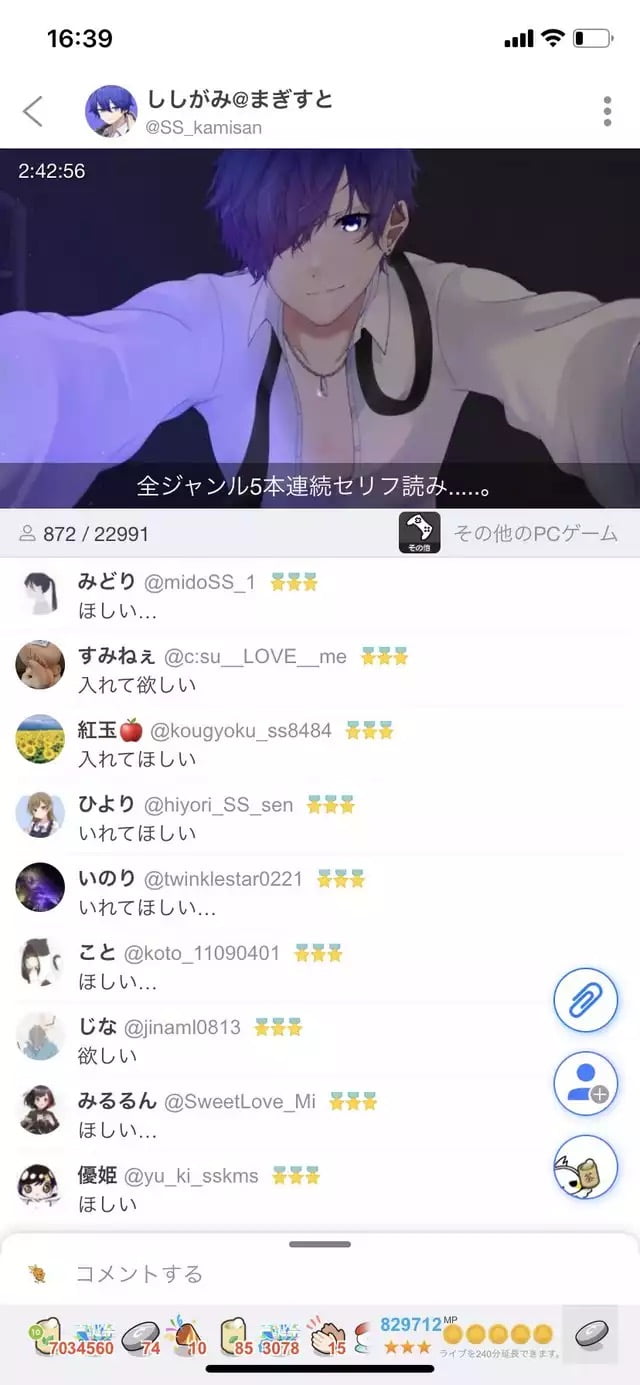Tap the live video player

click(320, 328)
